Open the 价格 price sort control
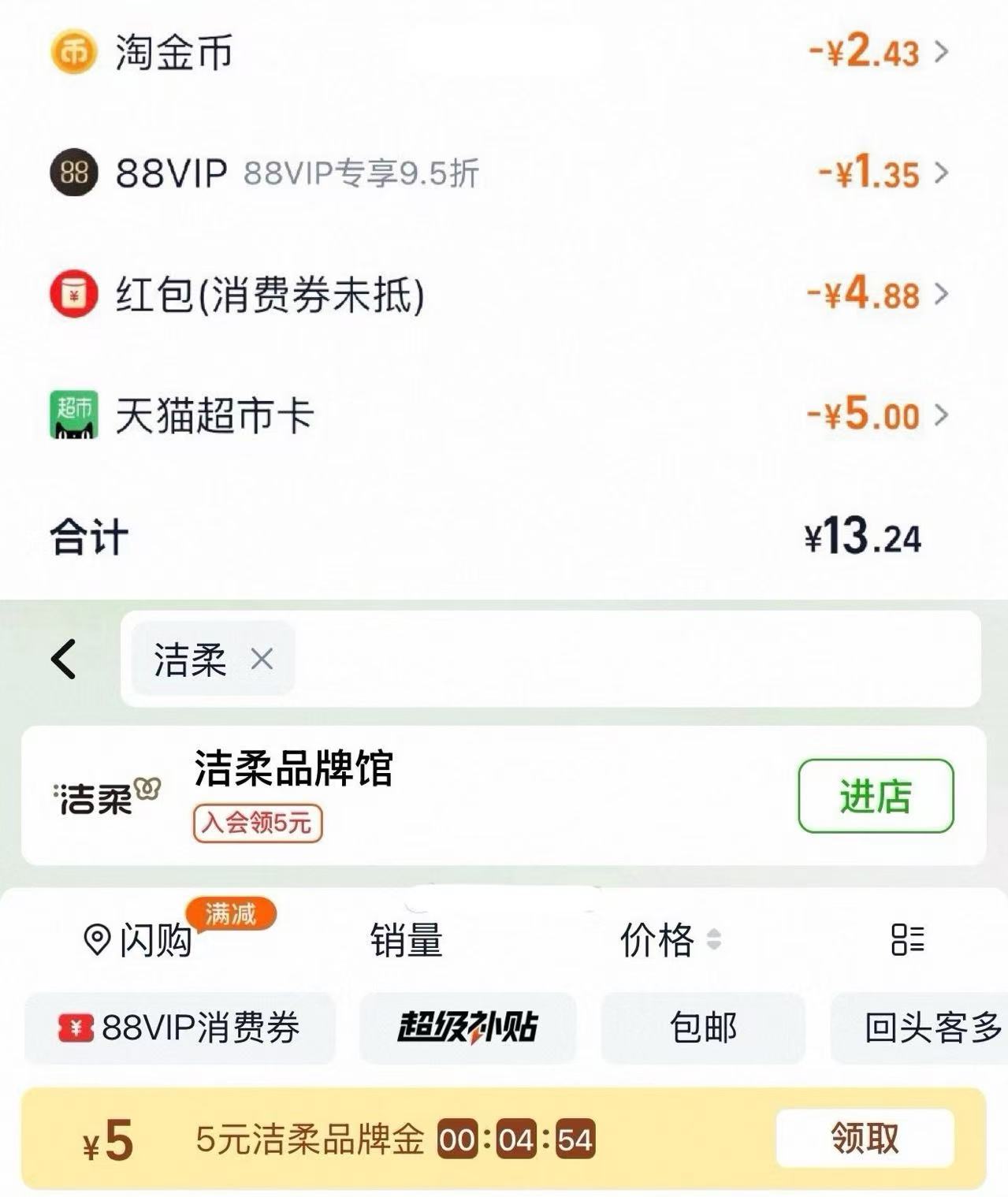The width and height of the screenshot is (1008, 1197). (664, 939)
